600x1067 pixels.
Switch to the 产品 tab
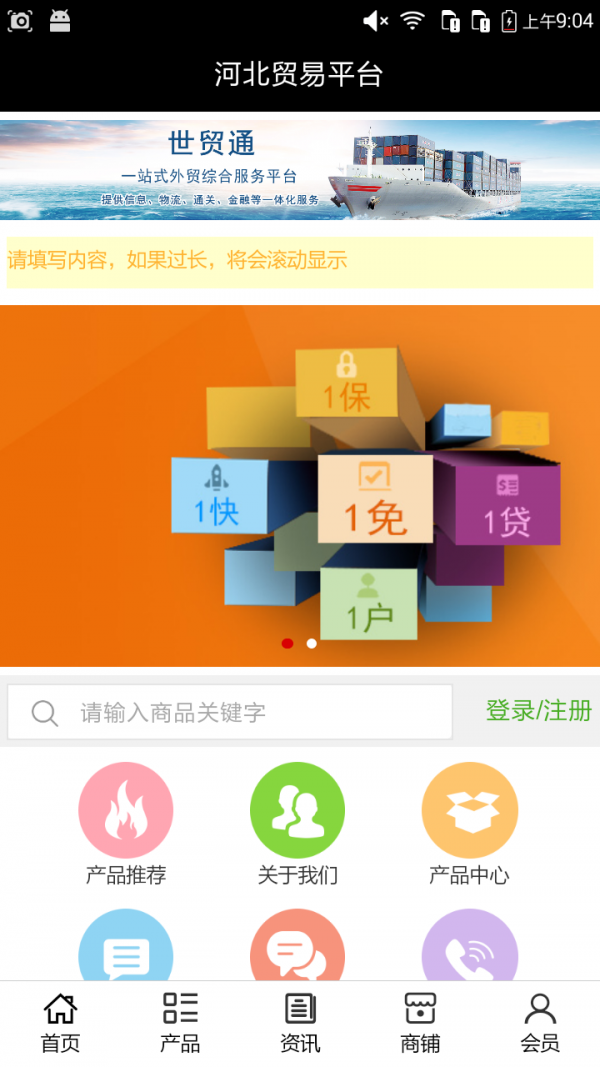[x=180, y=1022]
